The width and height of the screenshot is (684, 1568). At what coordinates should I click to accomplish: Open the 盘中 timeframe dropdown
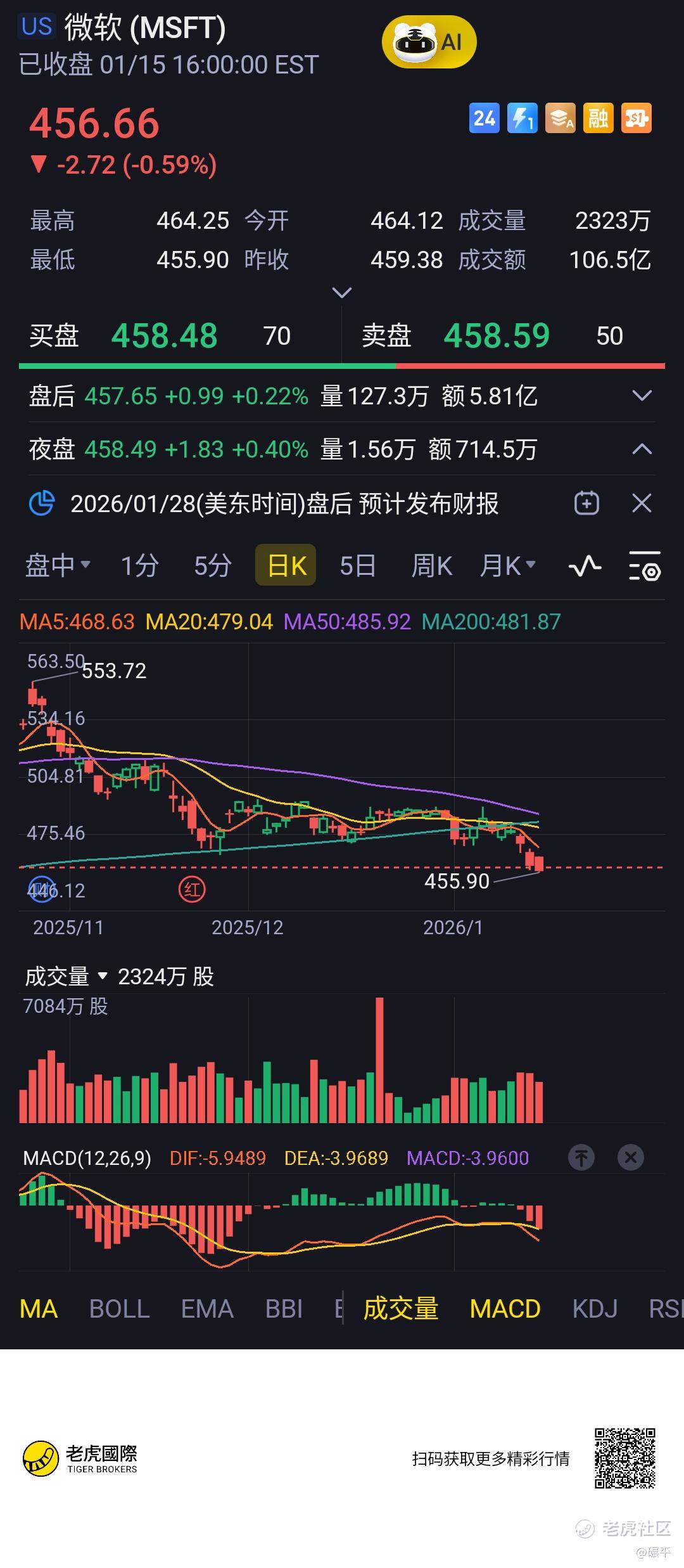click(x=58, y=565)
